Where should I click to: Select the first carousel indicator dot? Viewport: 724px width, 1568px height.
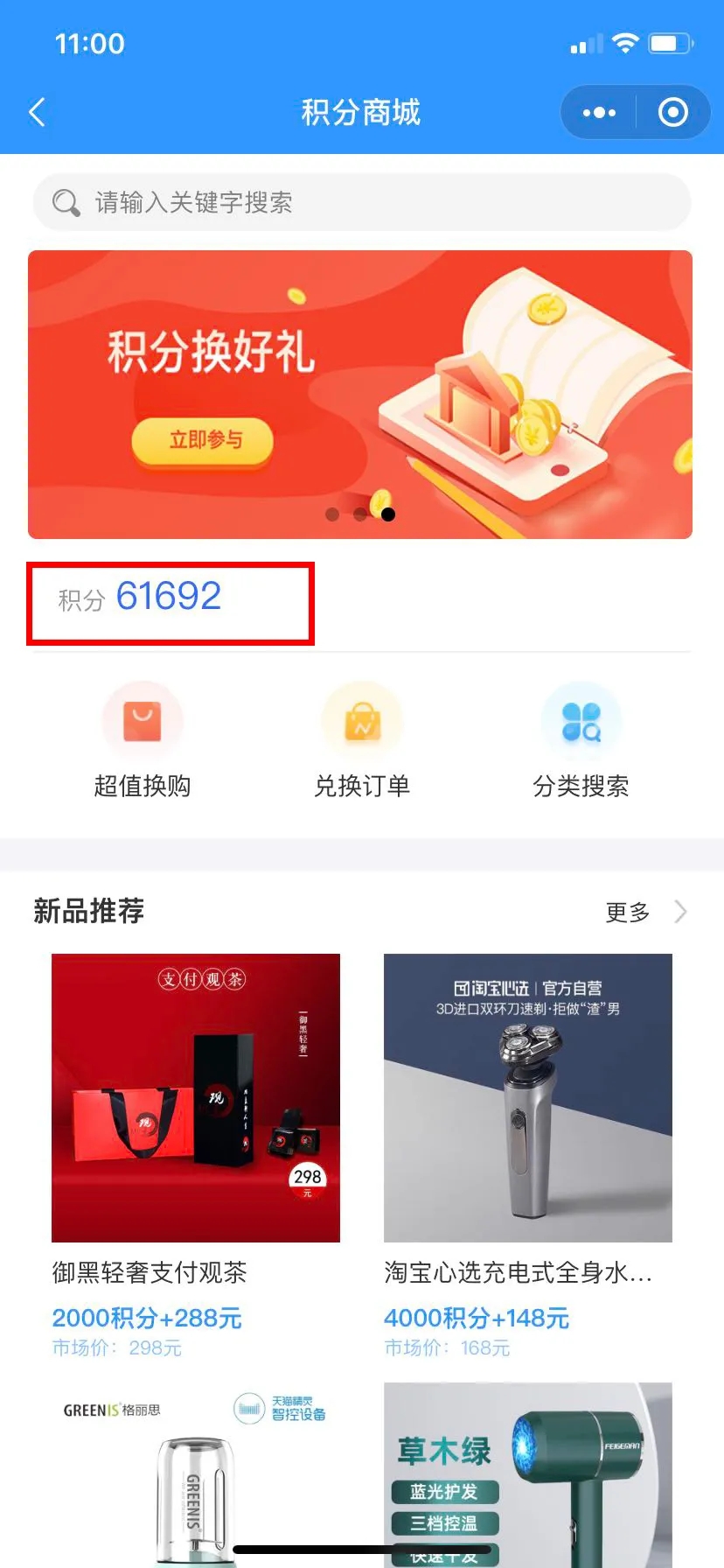(x=333, y=514)
